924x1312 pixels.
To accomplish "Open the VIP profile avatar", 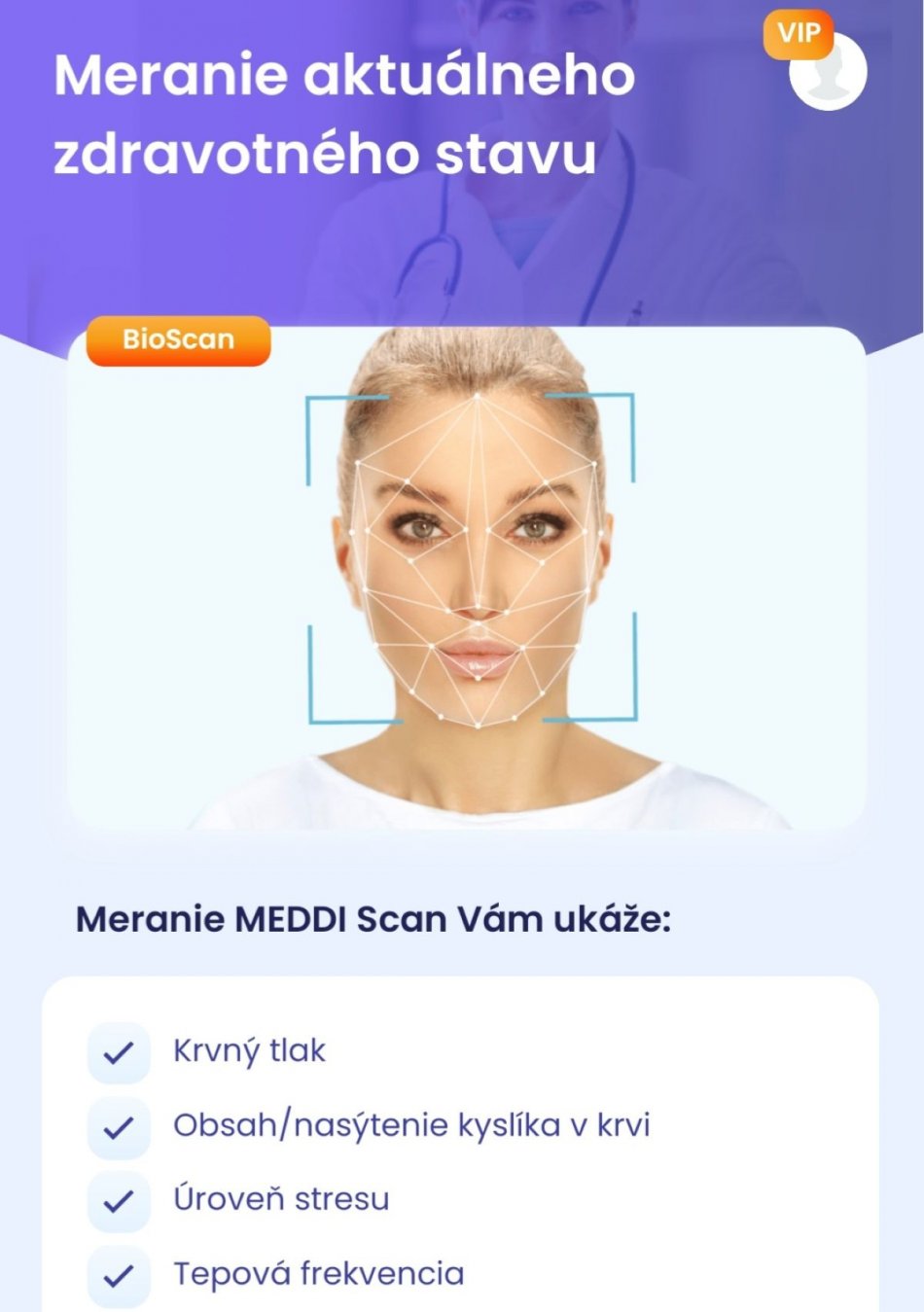I will point(828,71).
